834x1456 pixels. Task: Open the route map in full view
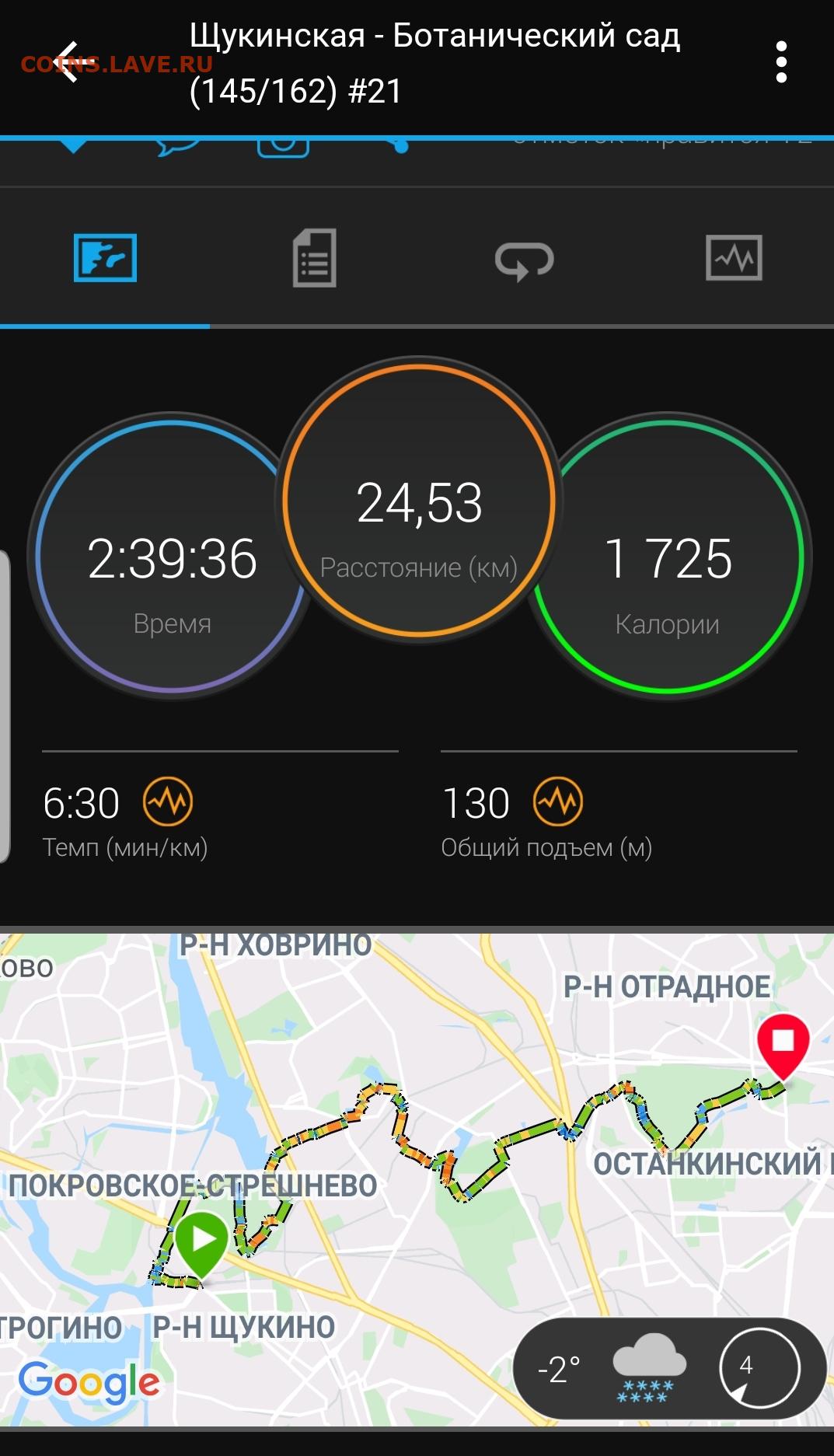point(417,1178)
